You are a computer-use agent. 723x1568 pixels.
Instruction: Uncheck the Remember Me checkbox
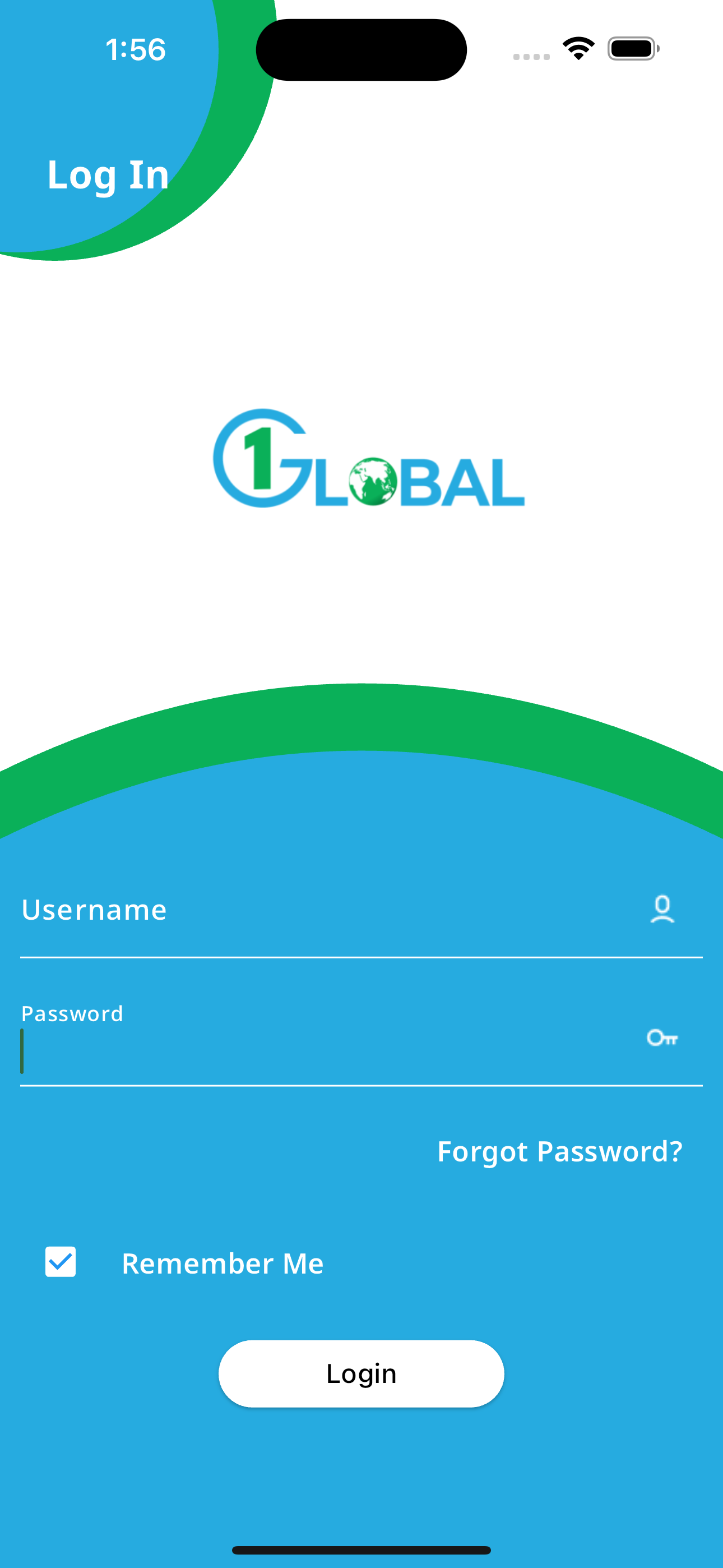point(61,1262)
